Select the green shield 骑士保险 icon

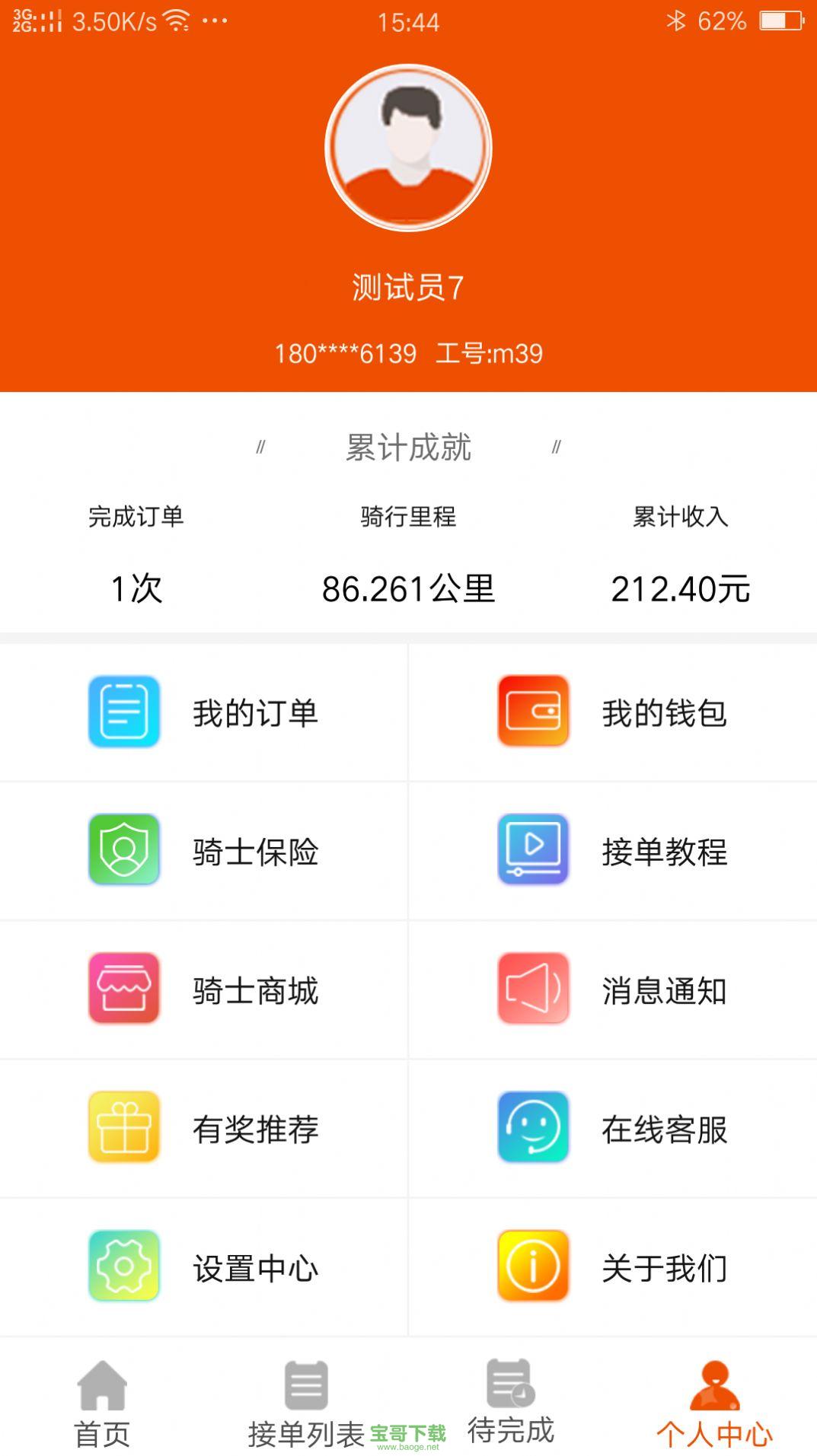click(x=124, y=851)
